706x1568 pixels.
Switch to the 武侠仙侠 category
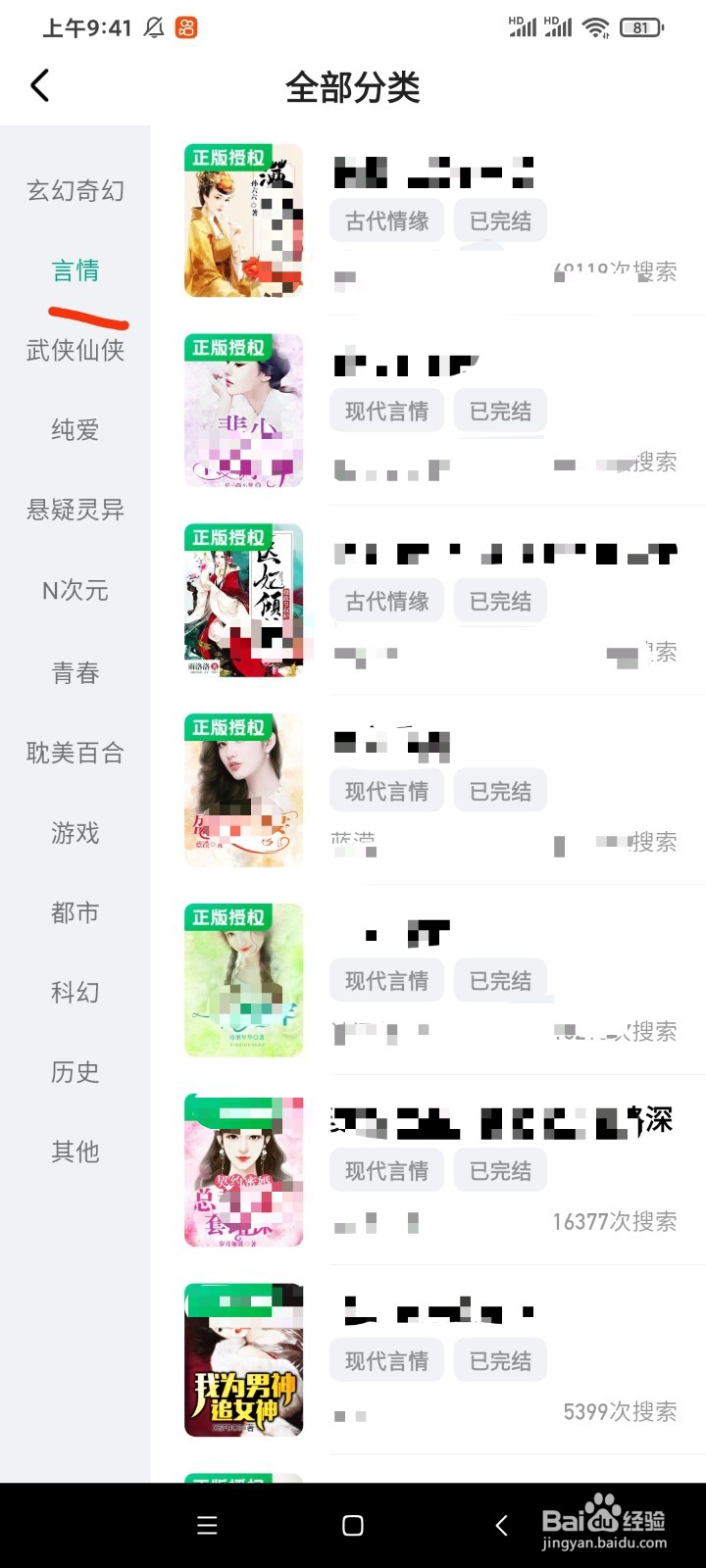[x=75, y=350]
